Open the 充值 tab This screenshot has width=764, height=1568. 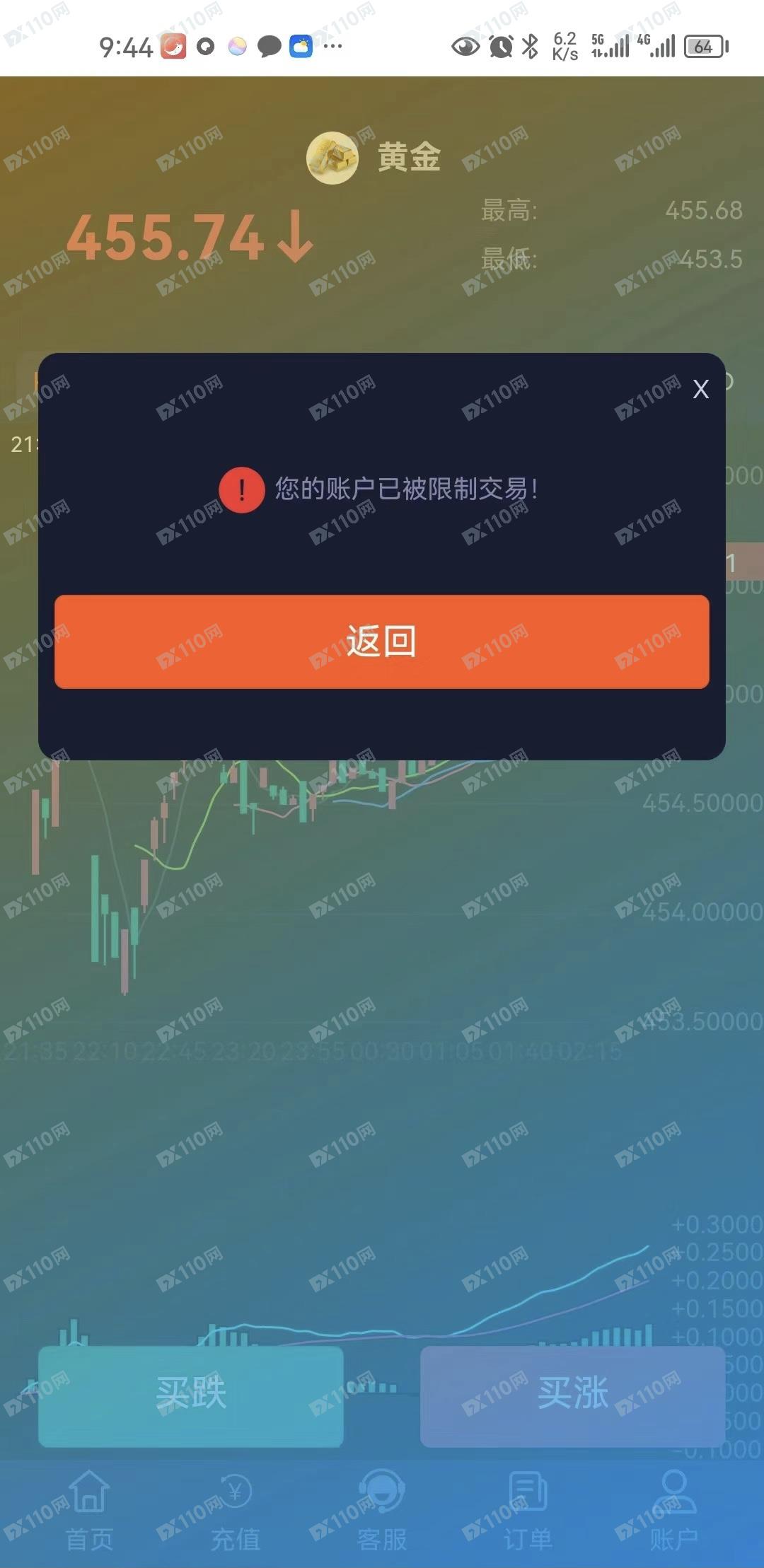click(236, 1510)
